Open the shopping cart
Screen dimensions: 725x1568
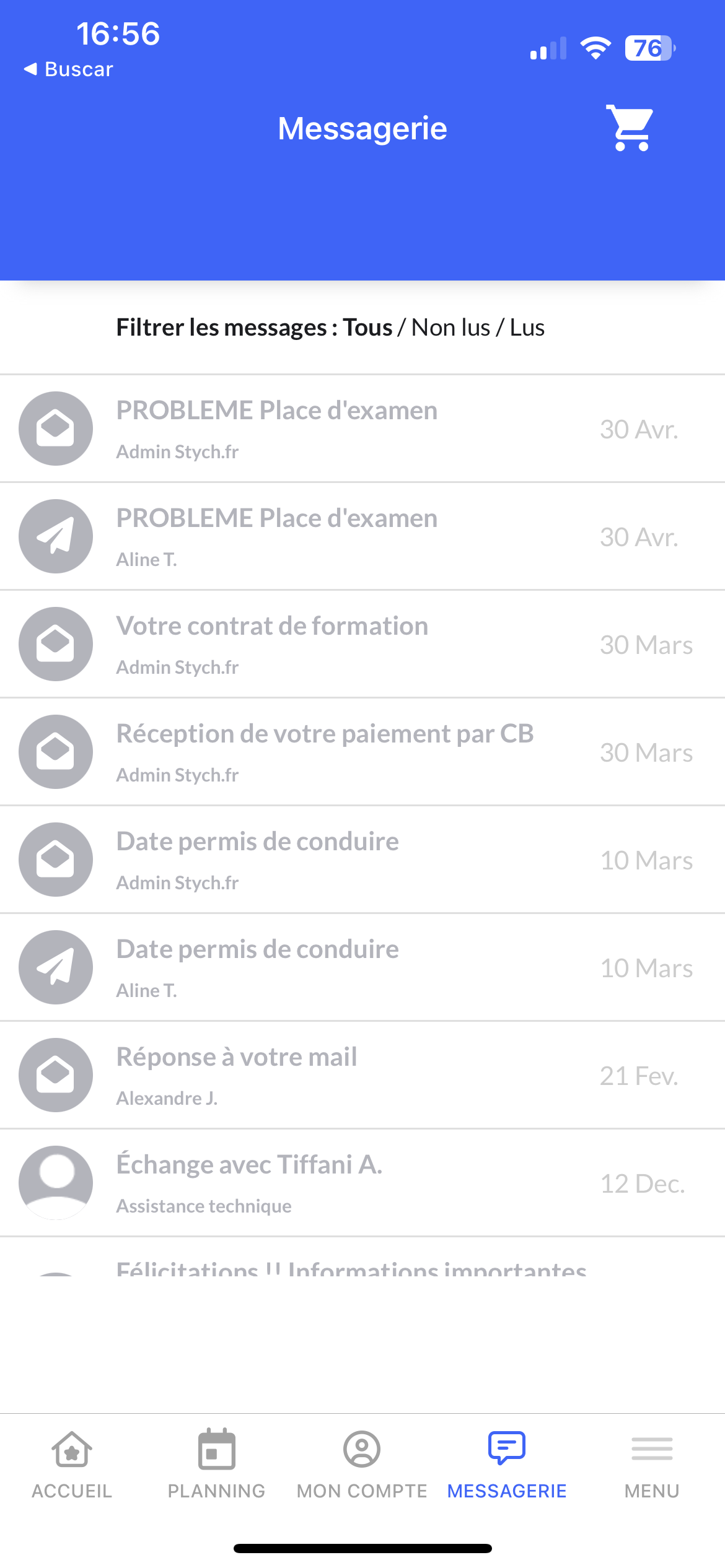630,128
